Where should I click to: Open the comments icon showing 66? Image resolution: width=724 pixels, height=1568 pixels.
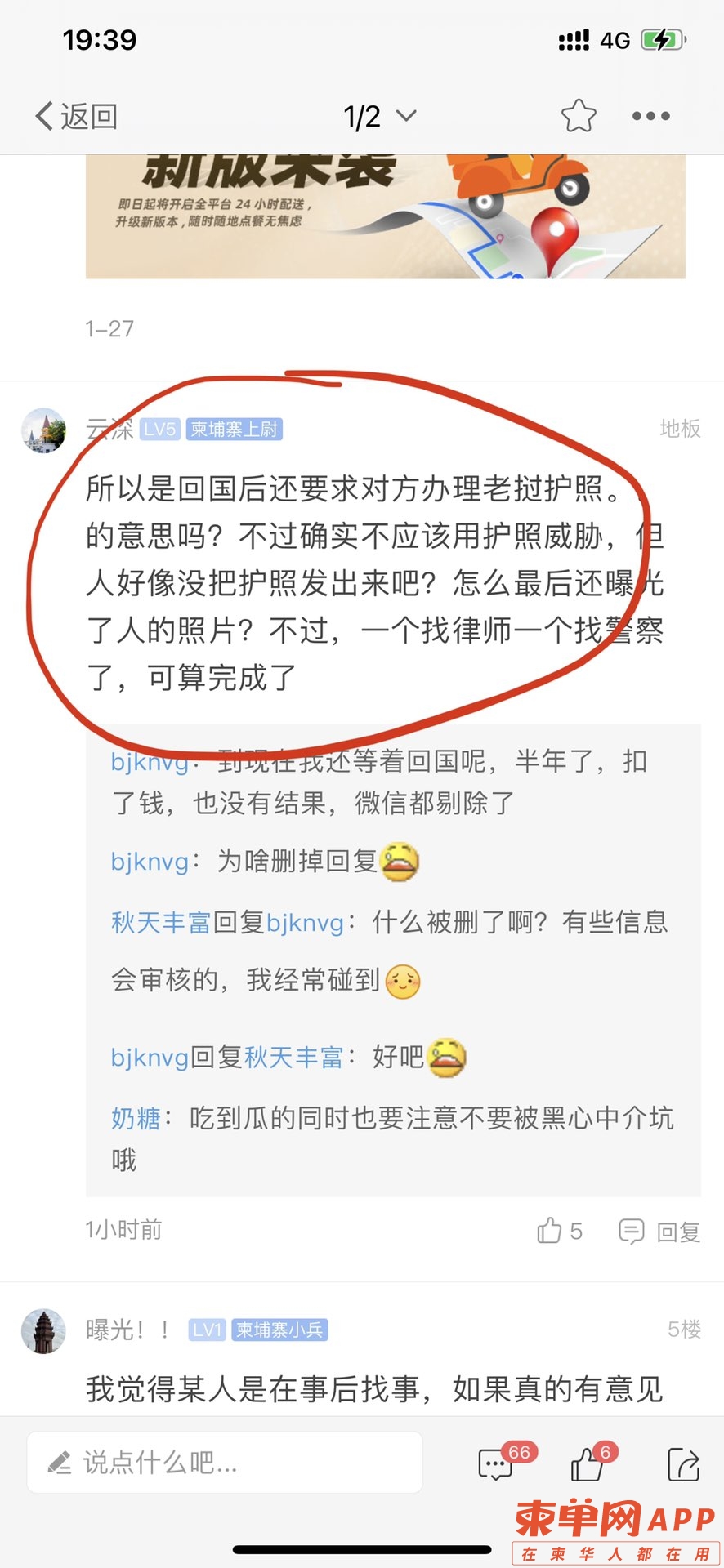497,1464
